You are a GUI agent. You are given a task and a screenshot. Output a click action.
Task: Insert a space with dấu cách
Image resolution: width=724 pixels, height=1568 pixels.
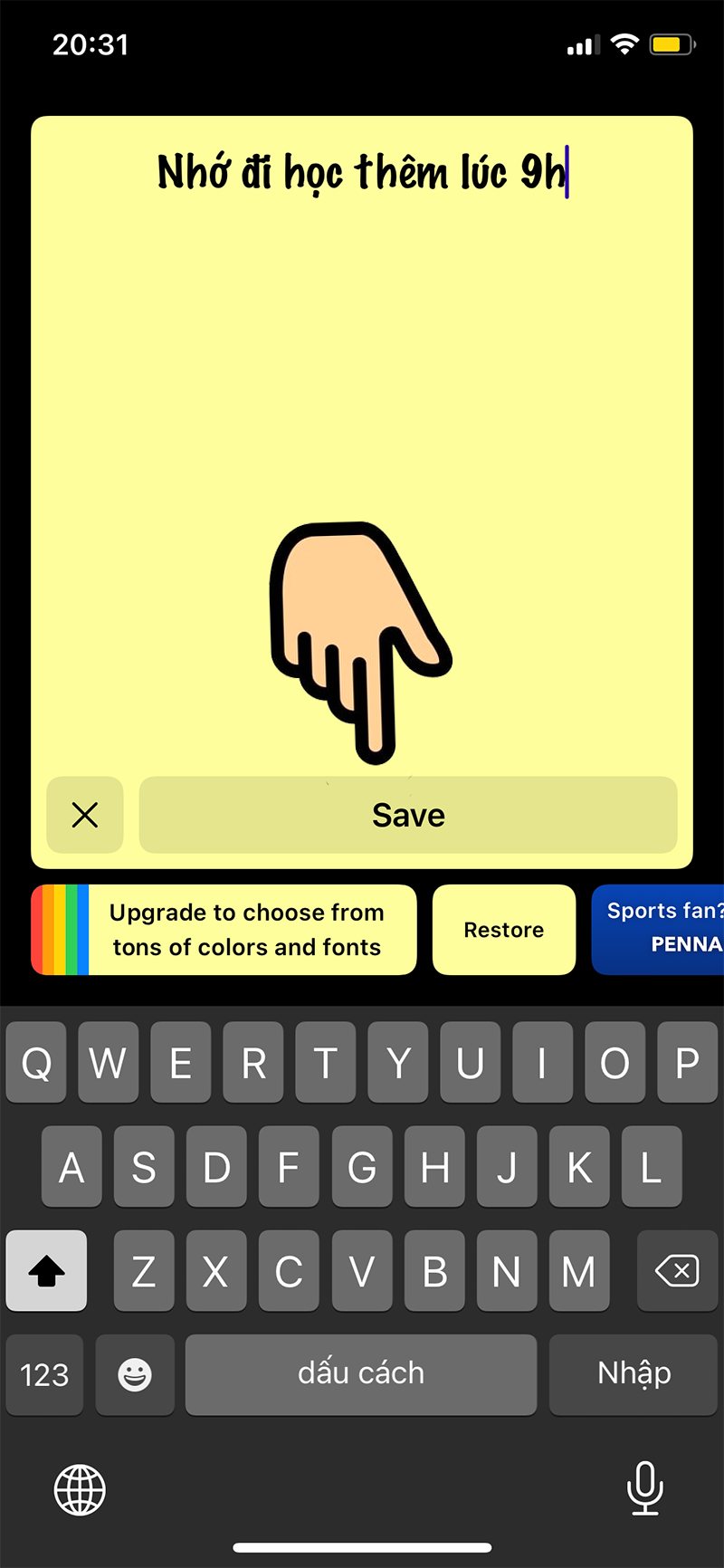[x=360, y=1374]
